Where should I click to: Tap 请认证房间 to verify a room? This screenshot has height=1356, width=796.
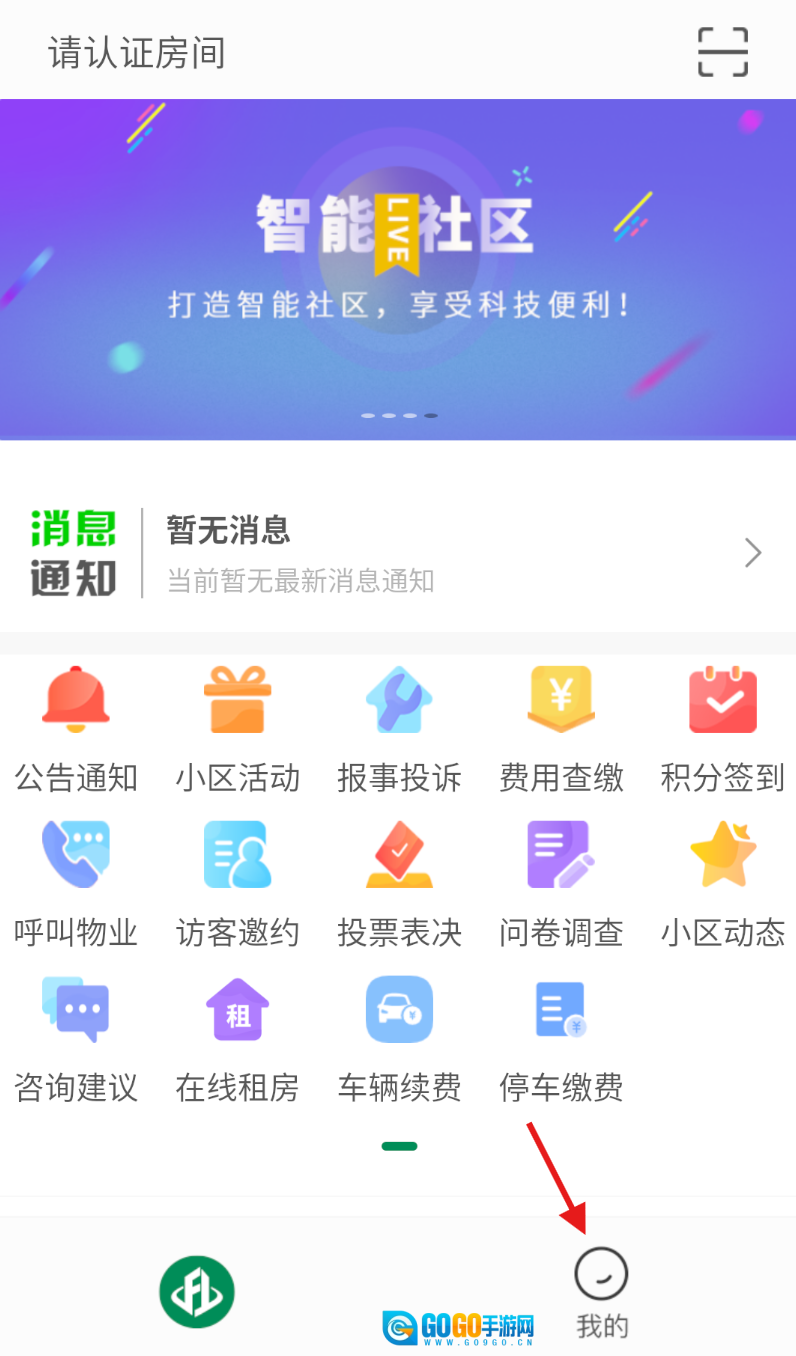tap(137, 53)
